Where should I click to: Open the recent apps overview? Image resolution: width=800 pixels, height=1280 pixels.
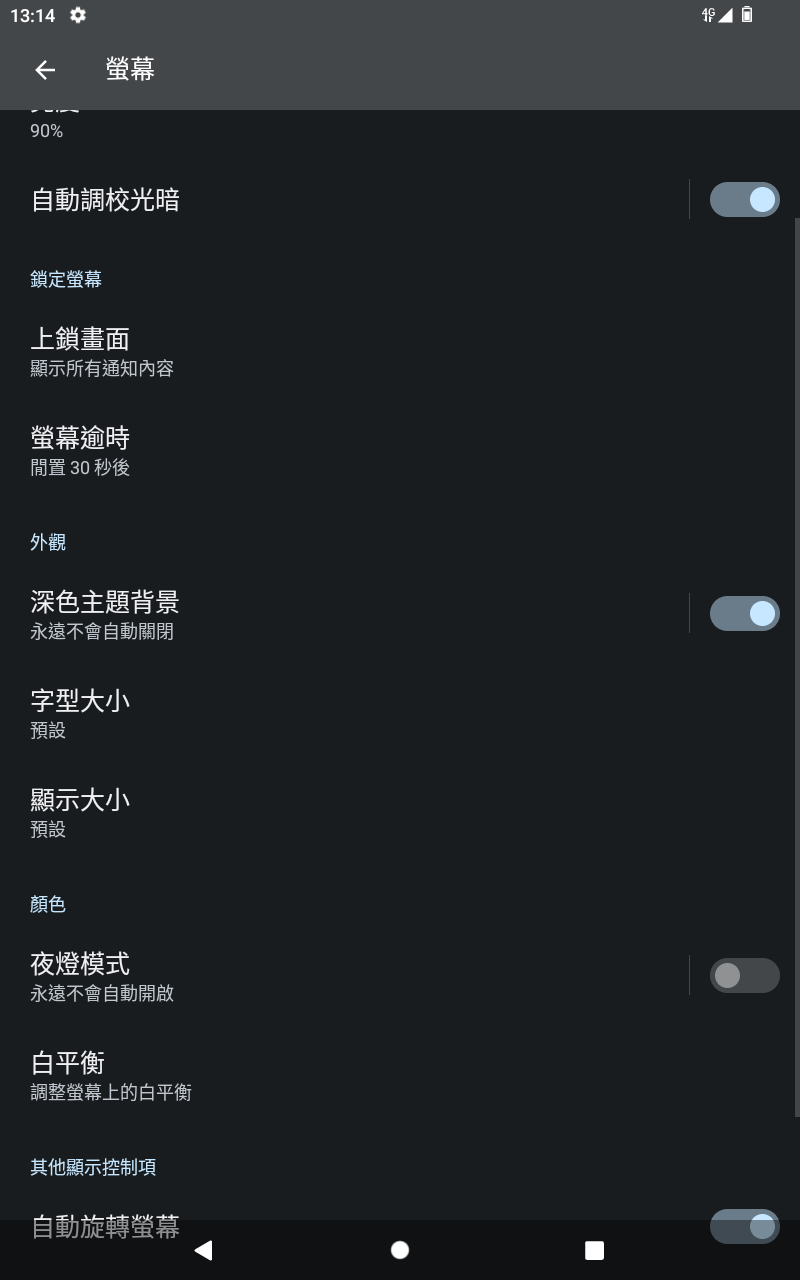coord(594,1250)
